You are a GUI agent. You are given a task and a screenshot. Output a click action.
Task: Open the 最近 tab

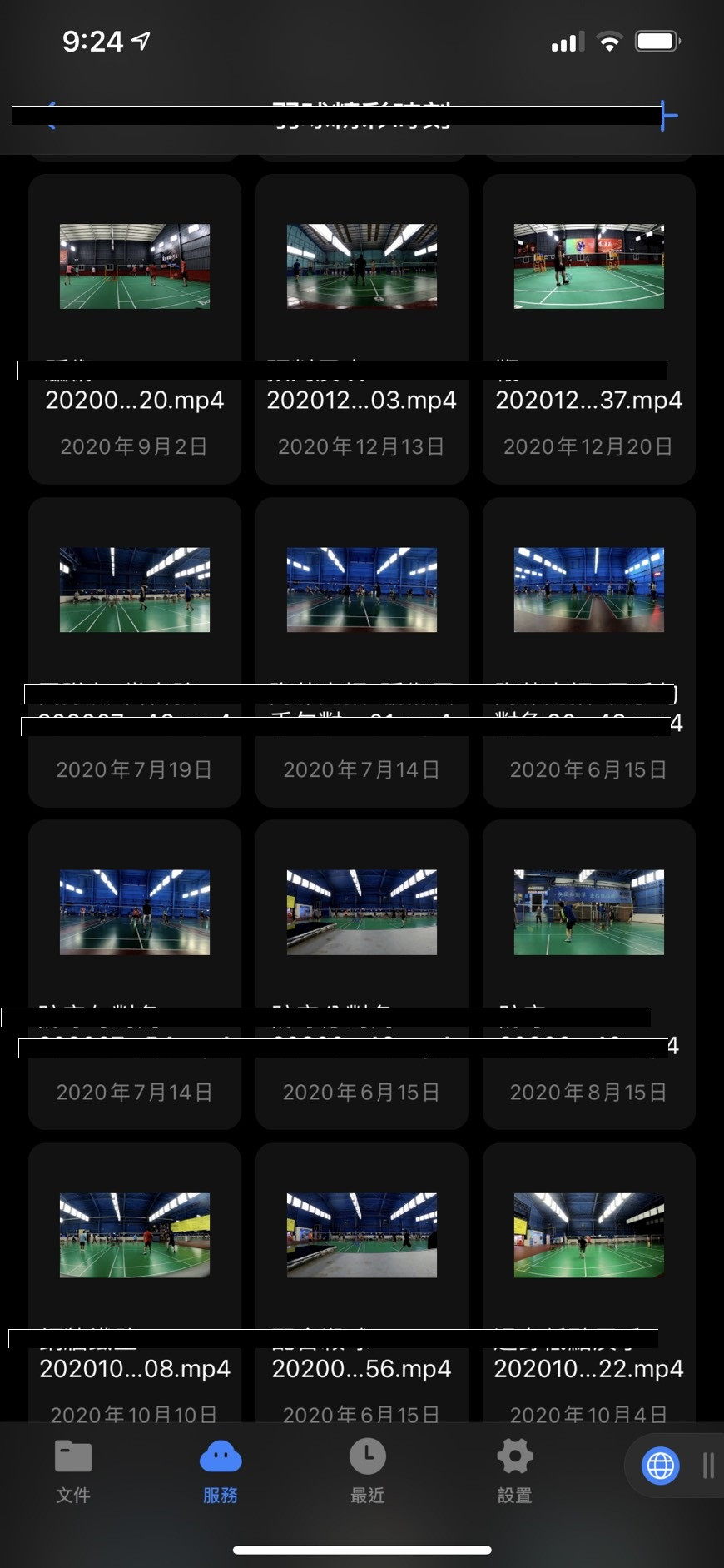tap(367, 1471)
